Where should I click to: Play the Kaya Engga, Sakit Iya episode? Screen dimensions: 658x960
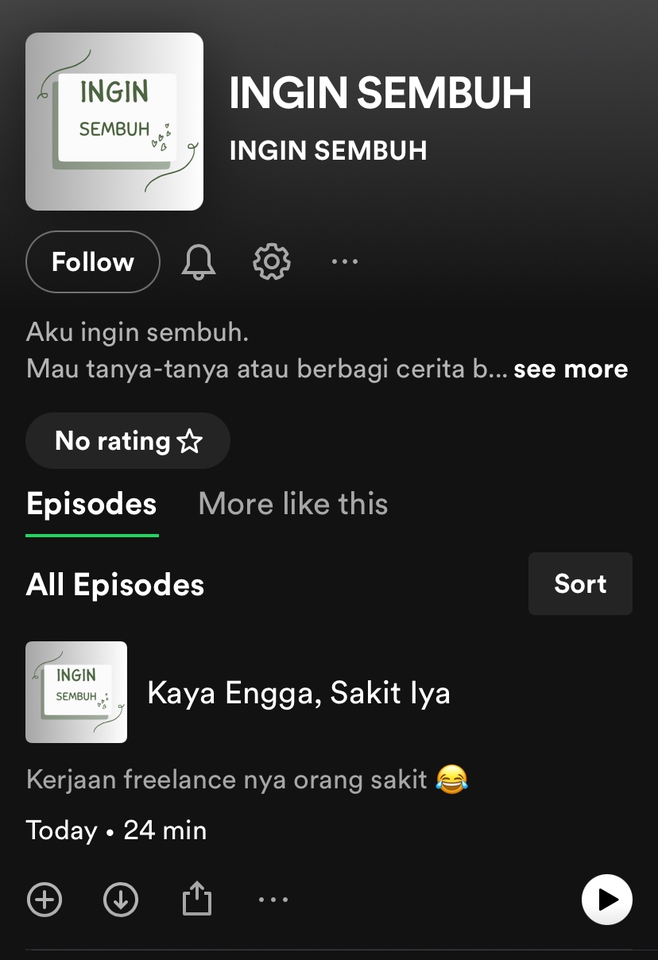[607, 899]
